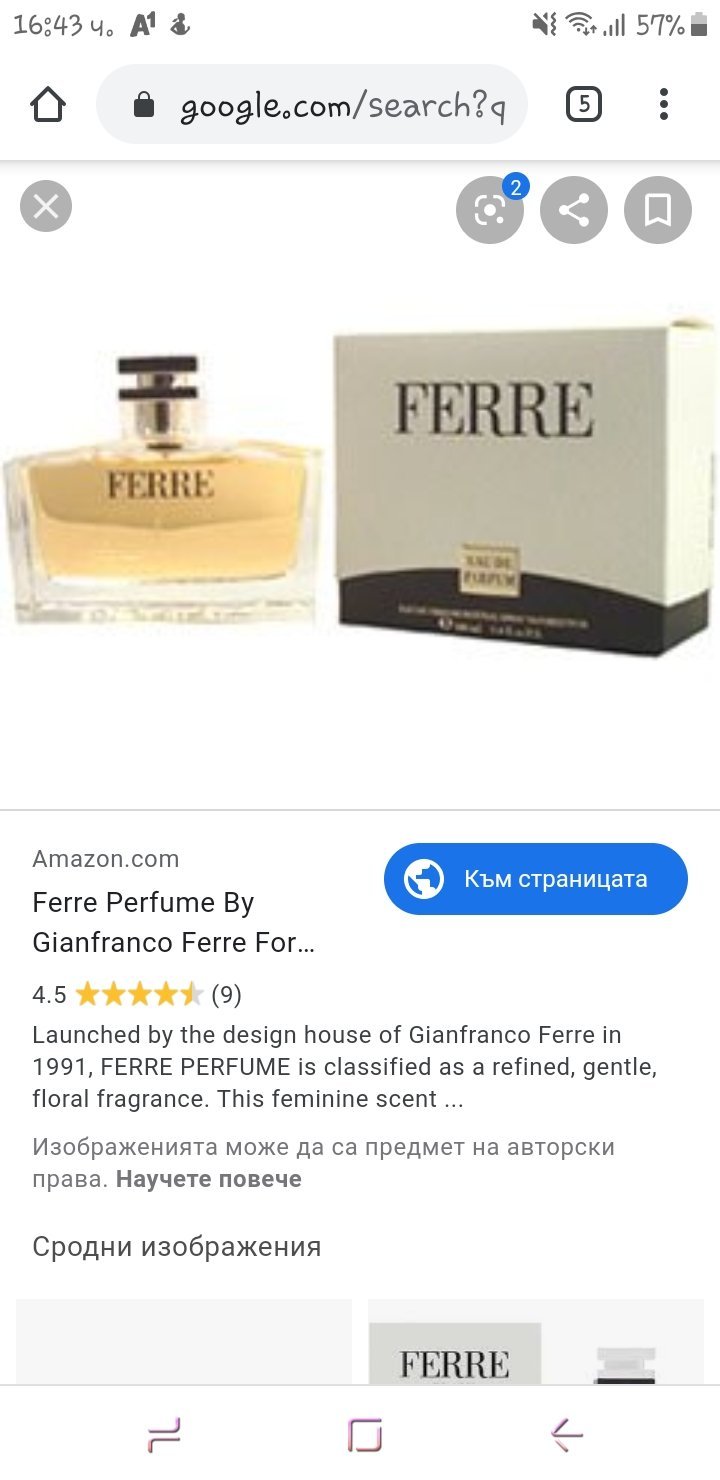Go to the browser home page
The image size is (720, 1480).
tap(48, 105)
